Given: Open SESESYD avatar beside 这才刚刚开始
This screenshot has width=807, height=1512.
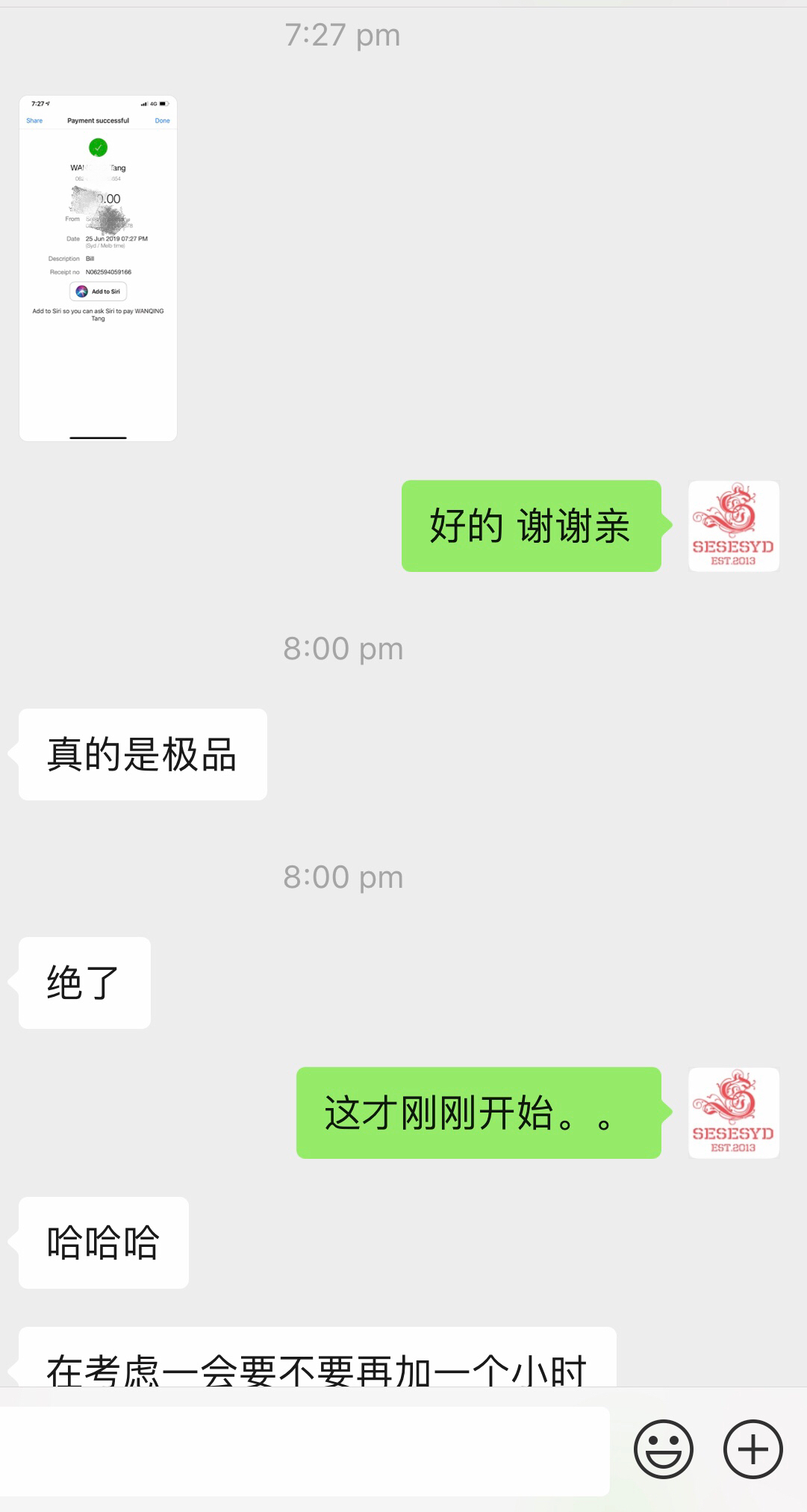Looking at the screenshot, I should point(733,1113).
